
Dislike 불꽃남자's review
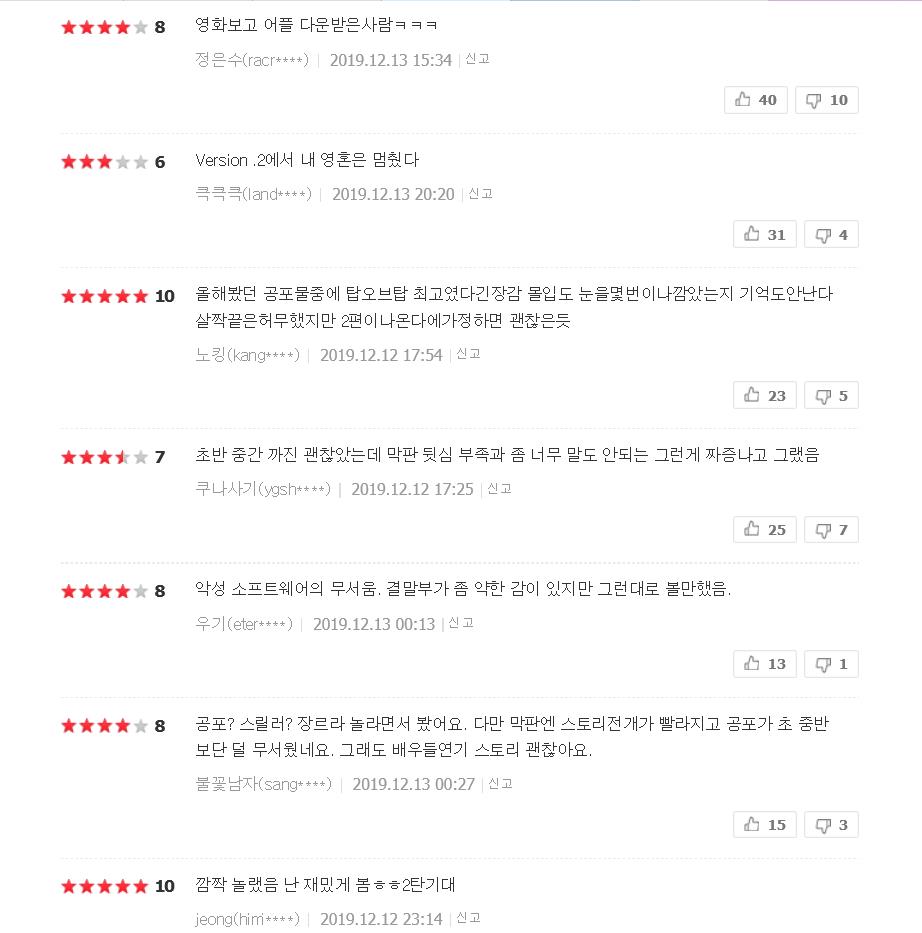coord(831,825)
